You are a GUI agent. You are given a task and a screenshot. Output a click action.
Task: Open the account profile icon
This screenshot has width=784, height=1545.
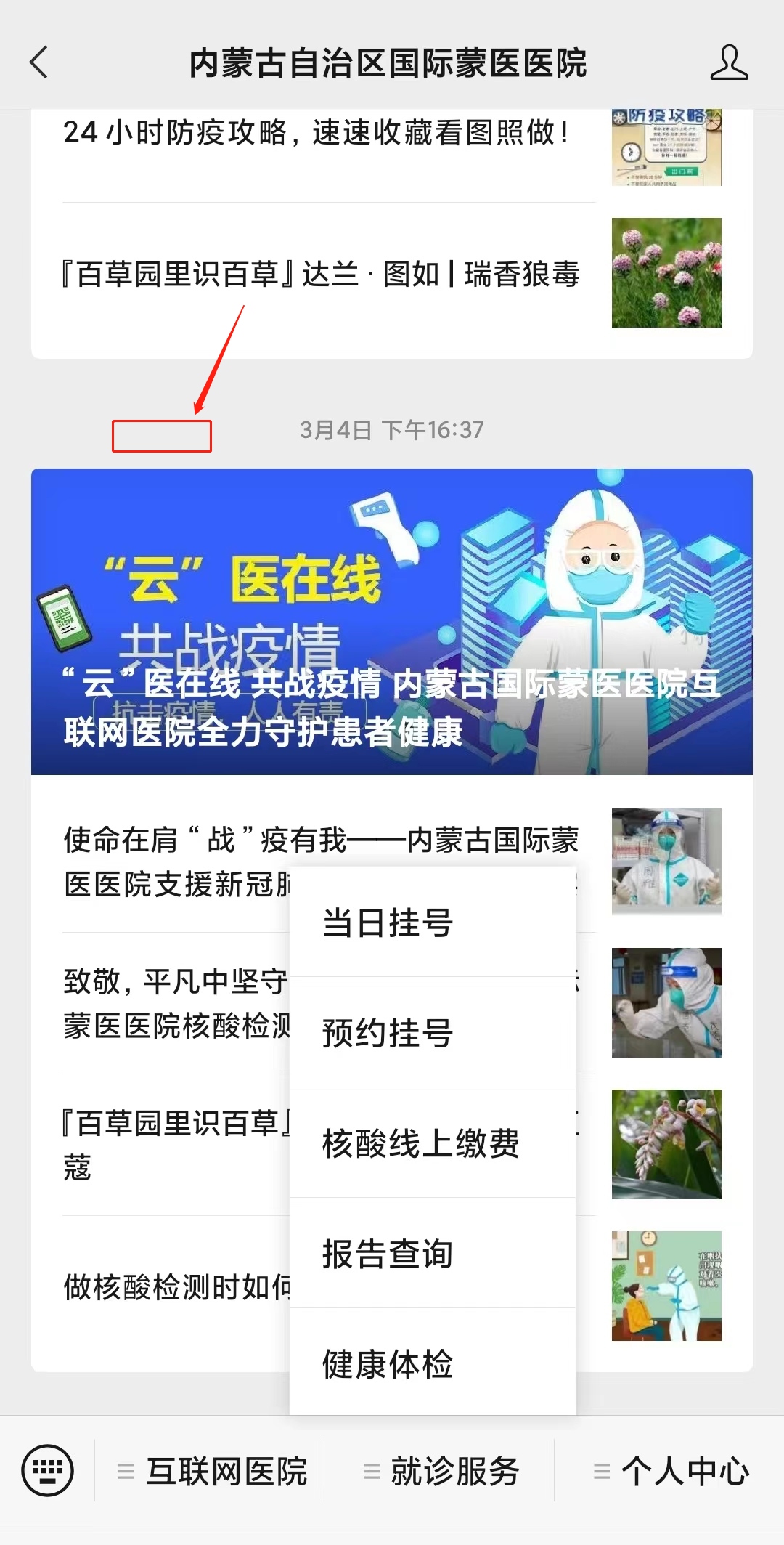728,62
